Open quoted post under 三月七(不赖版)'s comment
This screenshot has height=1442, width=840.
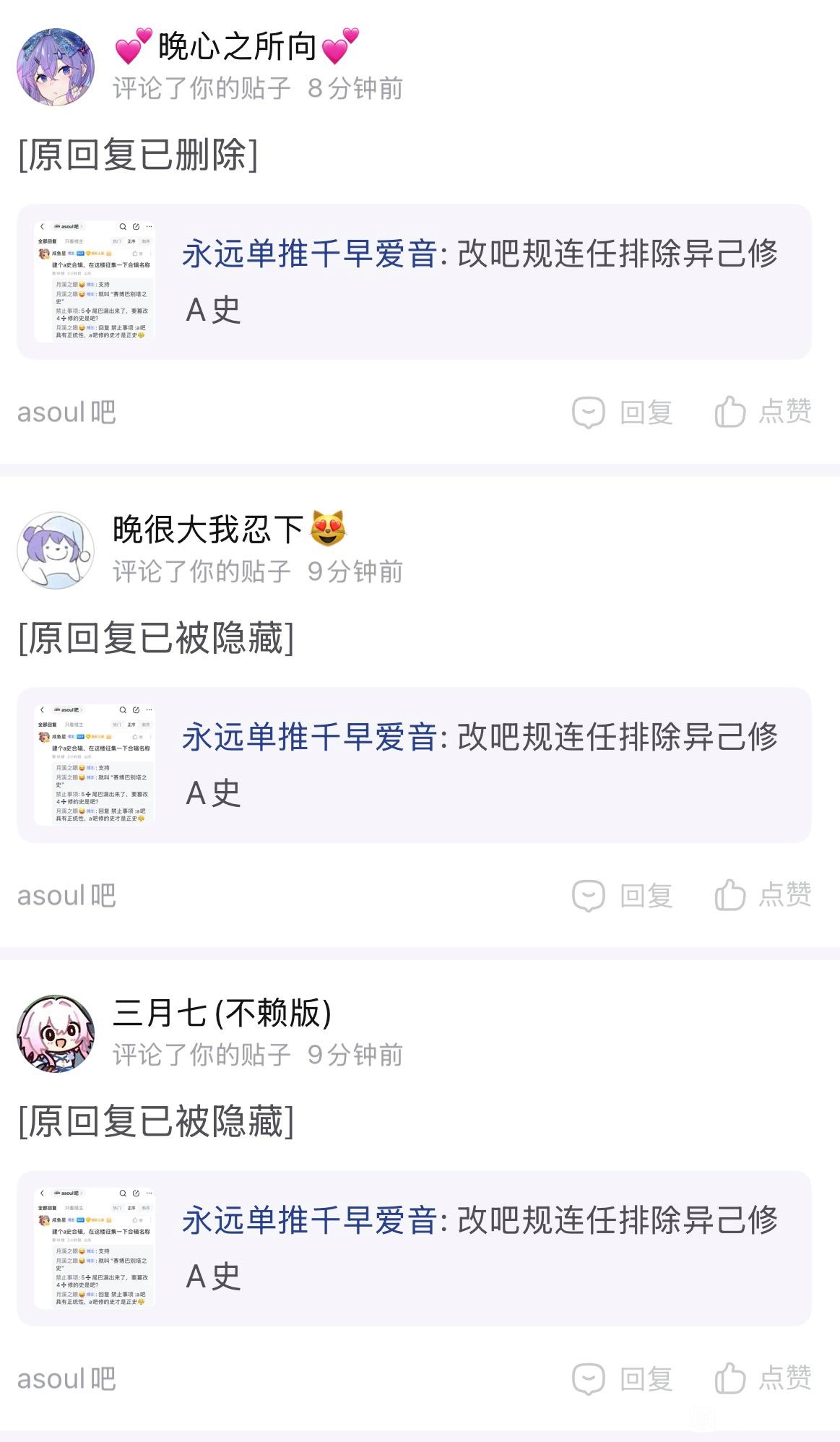414,1248
